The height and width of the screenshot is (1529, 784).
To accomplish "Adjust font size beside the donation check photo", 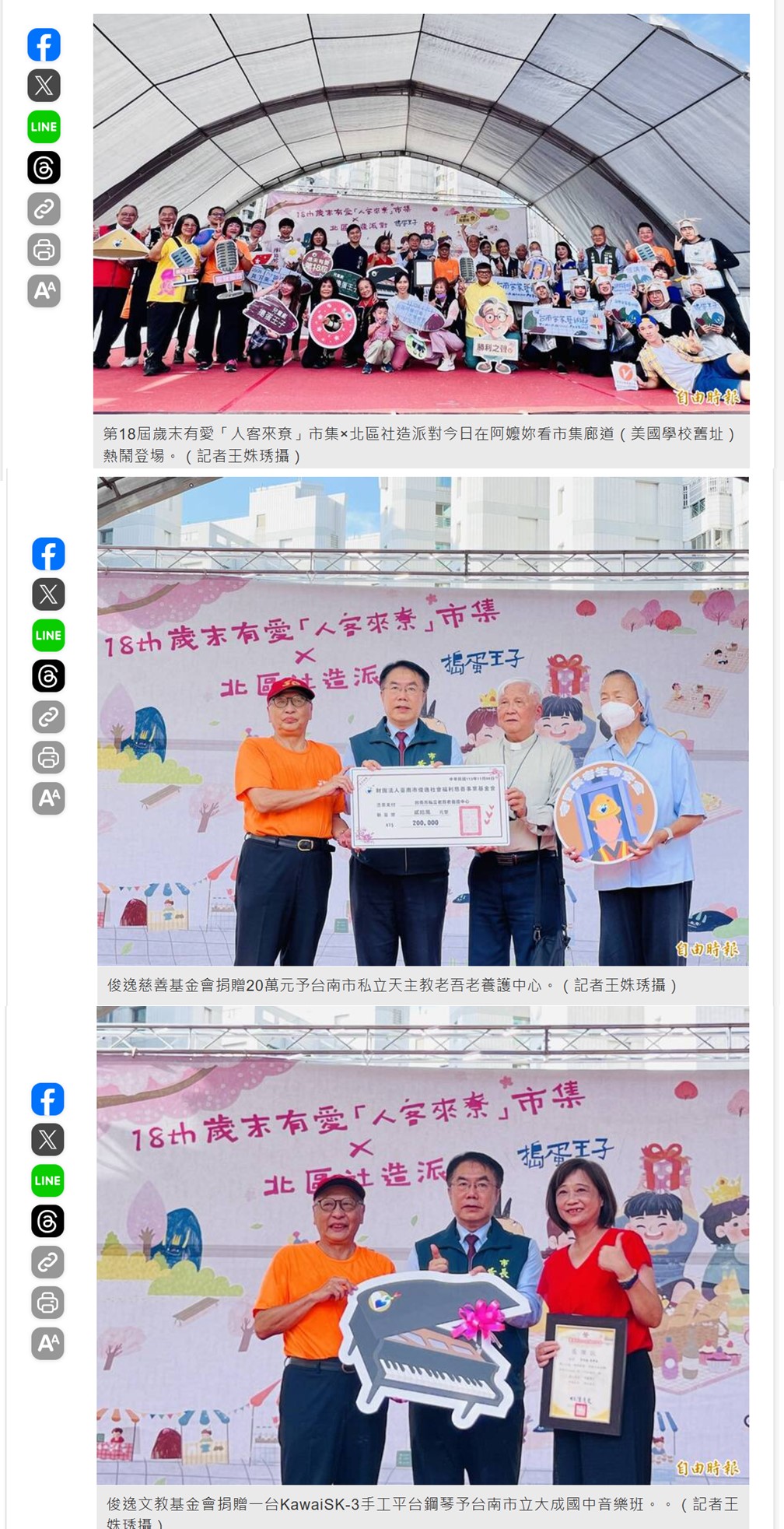I will (x=48, y=798).
